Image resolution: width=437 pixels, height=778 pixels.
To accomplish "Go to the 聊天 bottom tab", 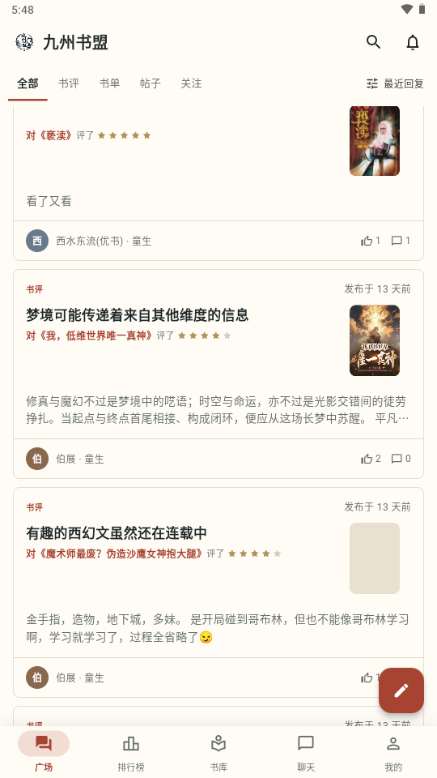I will point(306,753).
